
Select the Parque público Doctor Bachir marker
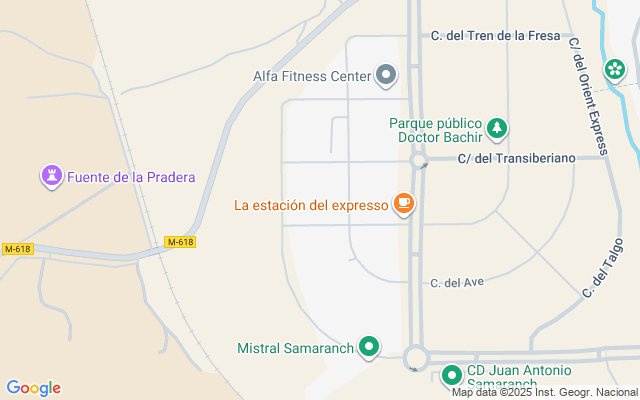point(497,129)
